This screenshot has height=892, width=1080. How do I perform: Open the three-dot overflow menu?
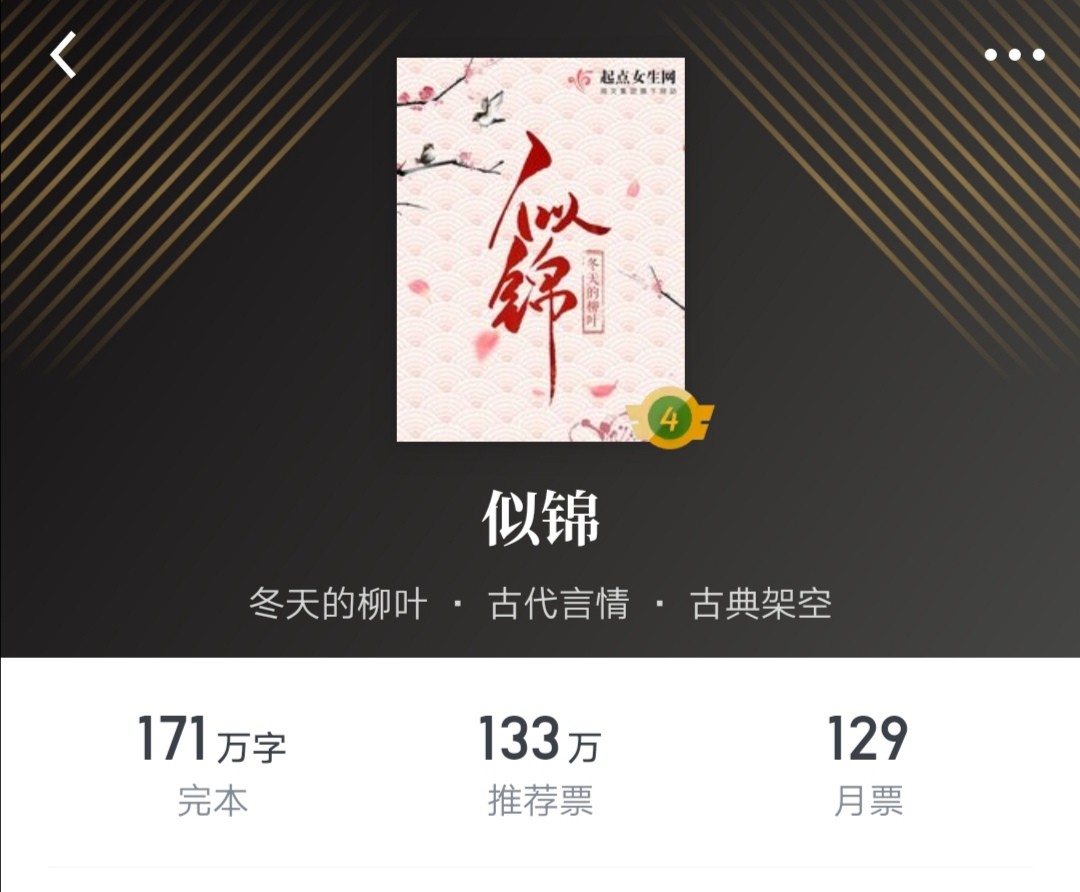1014,55
